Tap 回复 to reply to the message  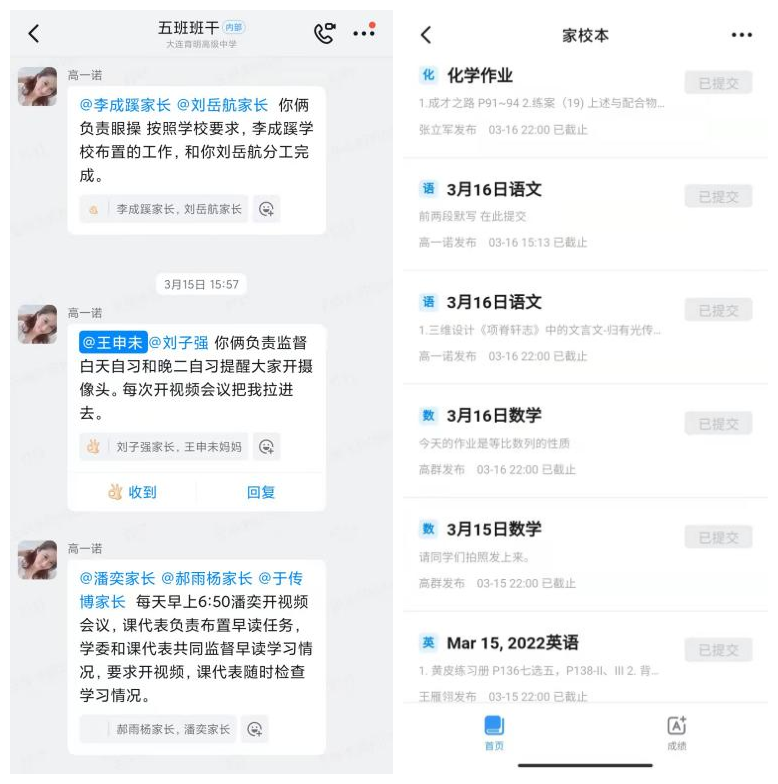[261, 492]
